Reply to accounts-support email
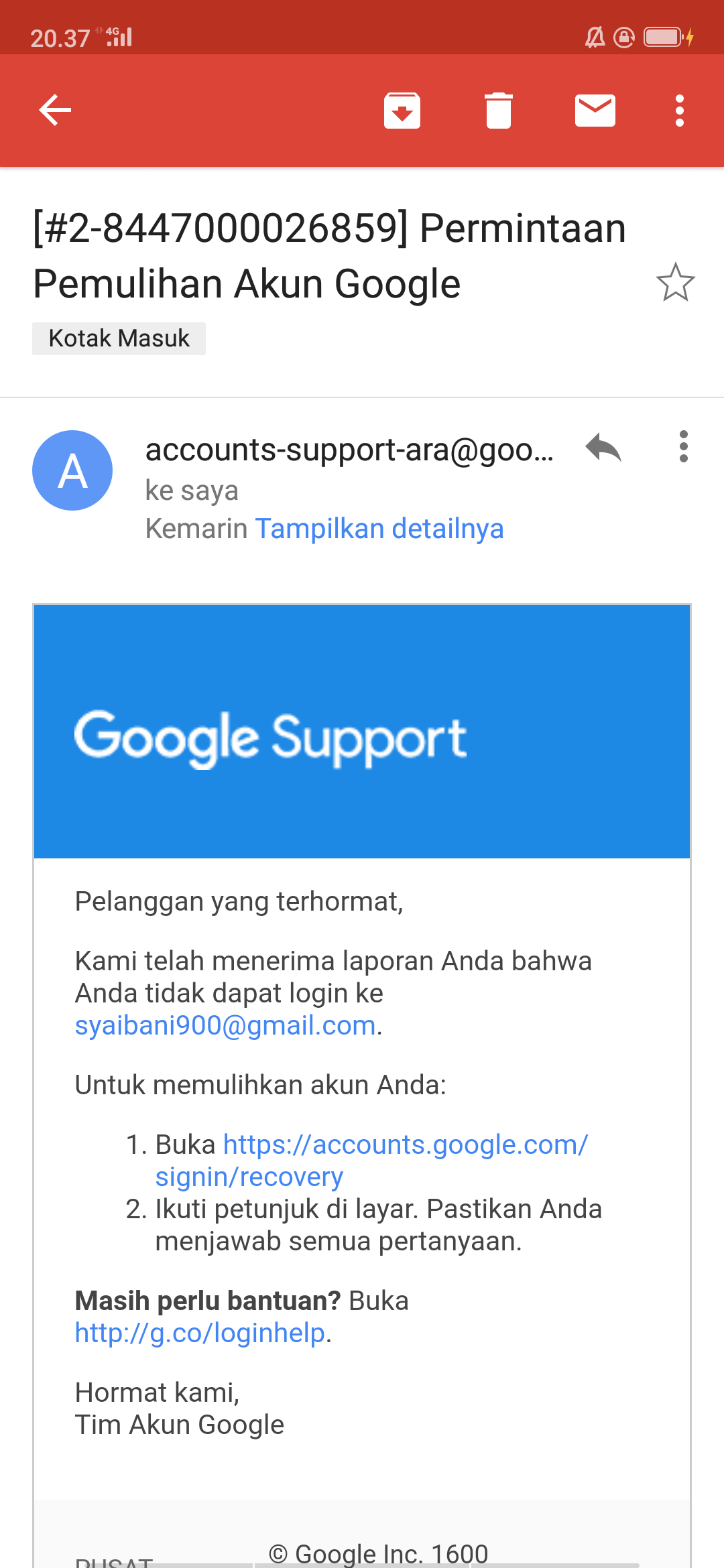The image size is (724, 1568). click(603, 448)
